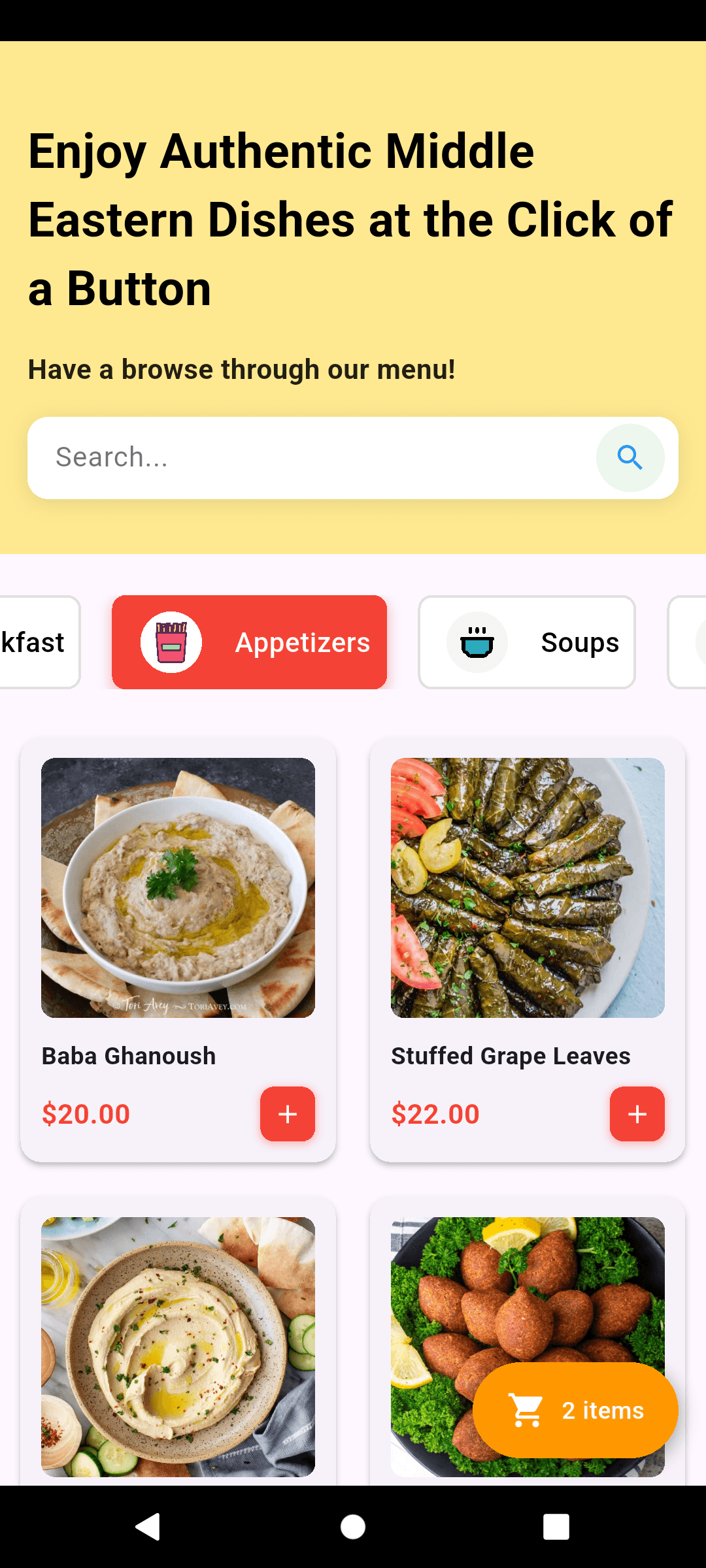Click the magnifying glass search icon
This screenshot has height=1568, width=706.
(x=630, y=457)
